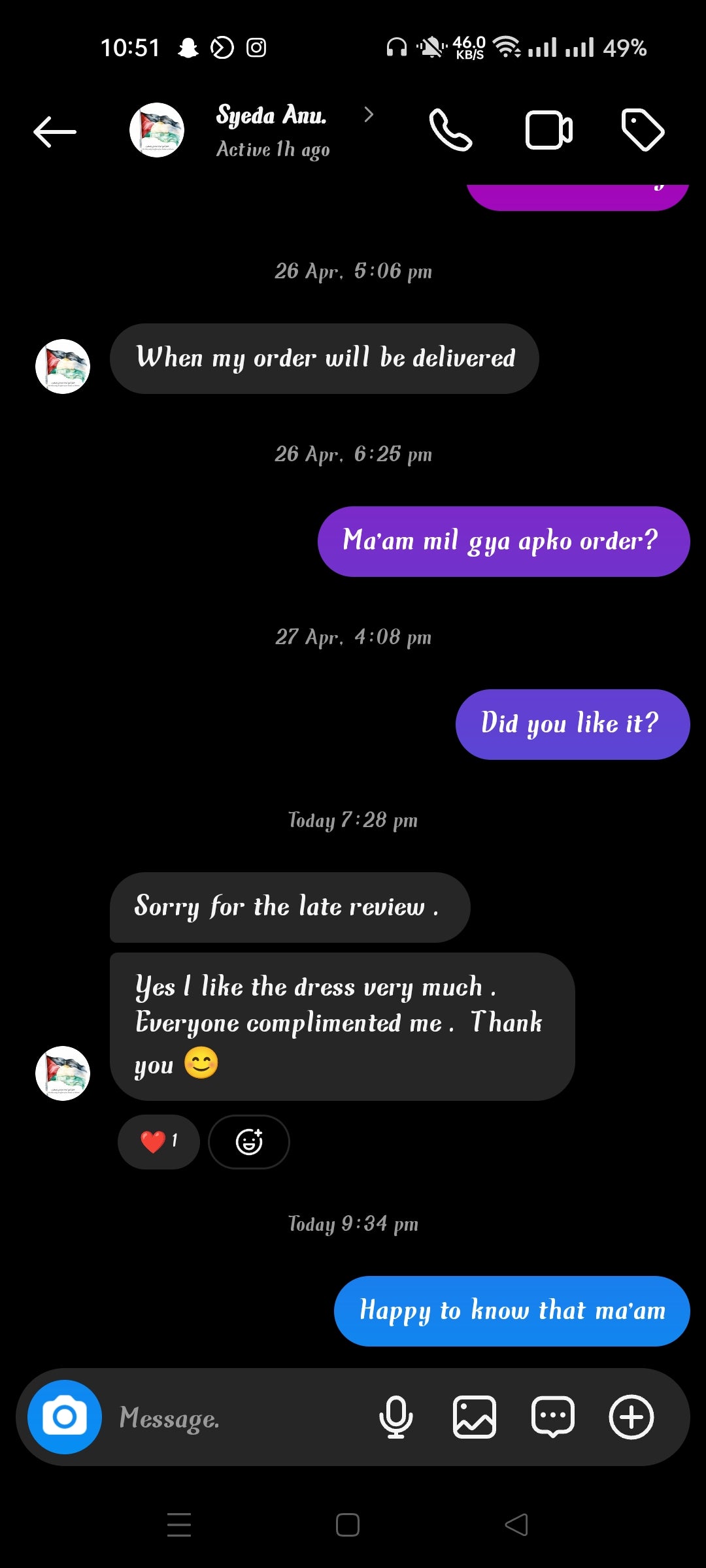Open saved replies speech bubble icon
The height and width of the screenshot is (1568, 706).
click(553, 1417)
